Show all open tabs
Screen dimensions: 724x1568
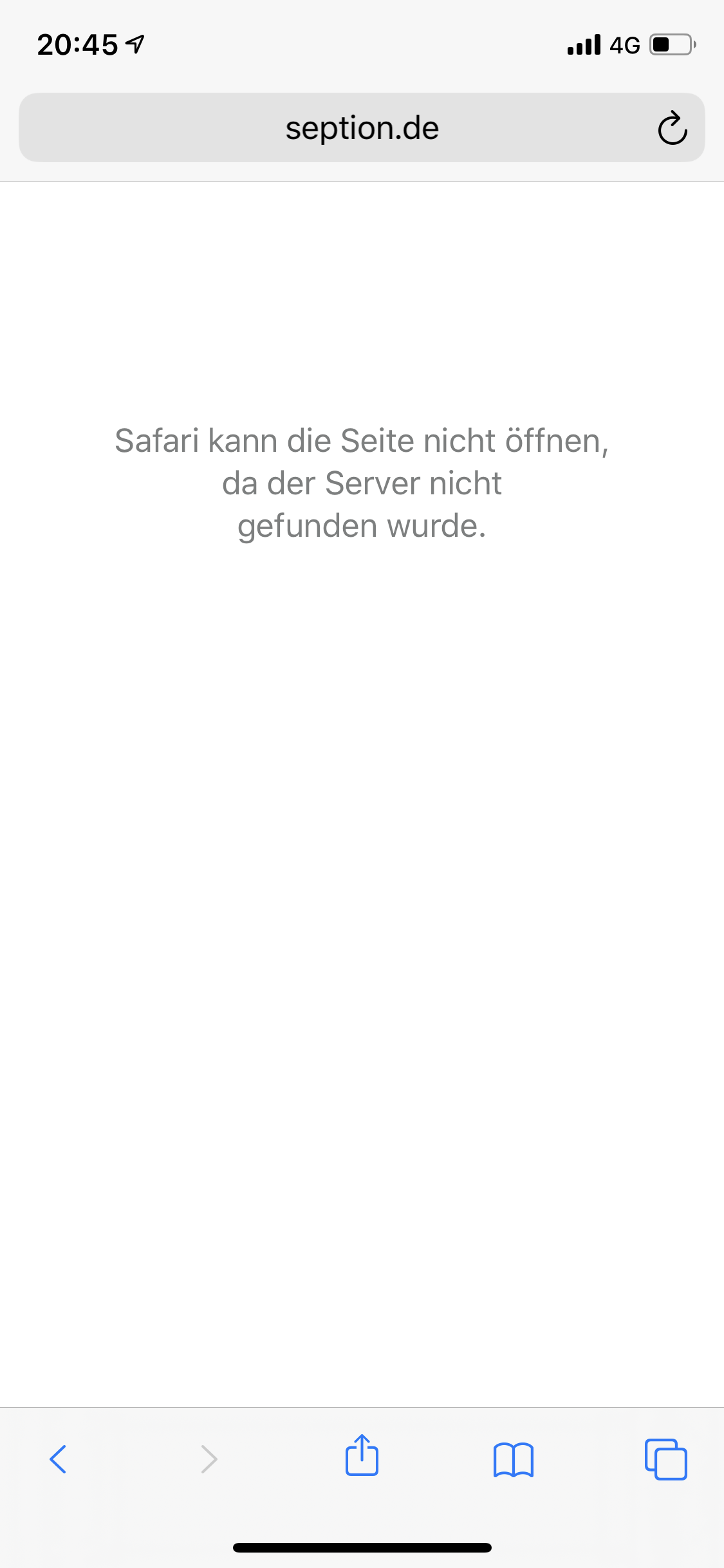coord(666,1459)
